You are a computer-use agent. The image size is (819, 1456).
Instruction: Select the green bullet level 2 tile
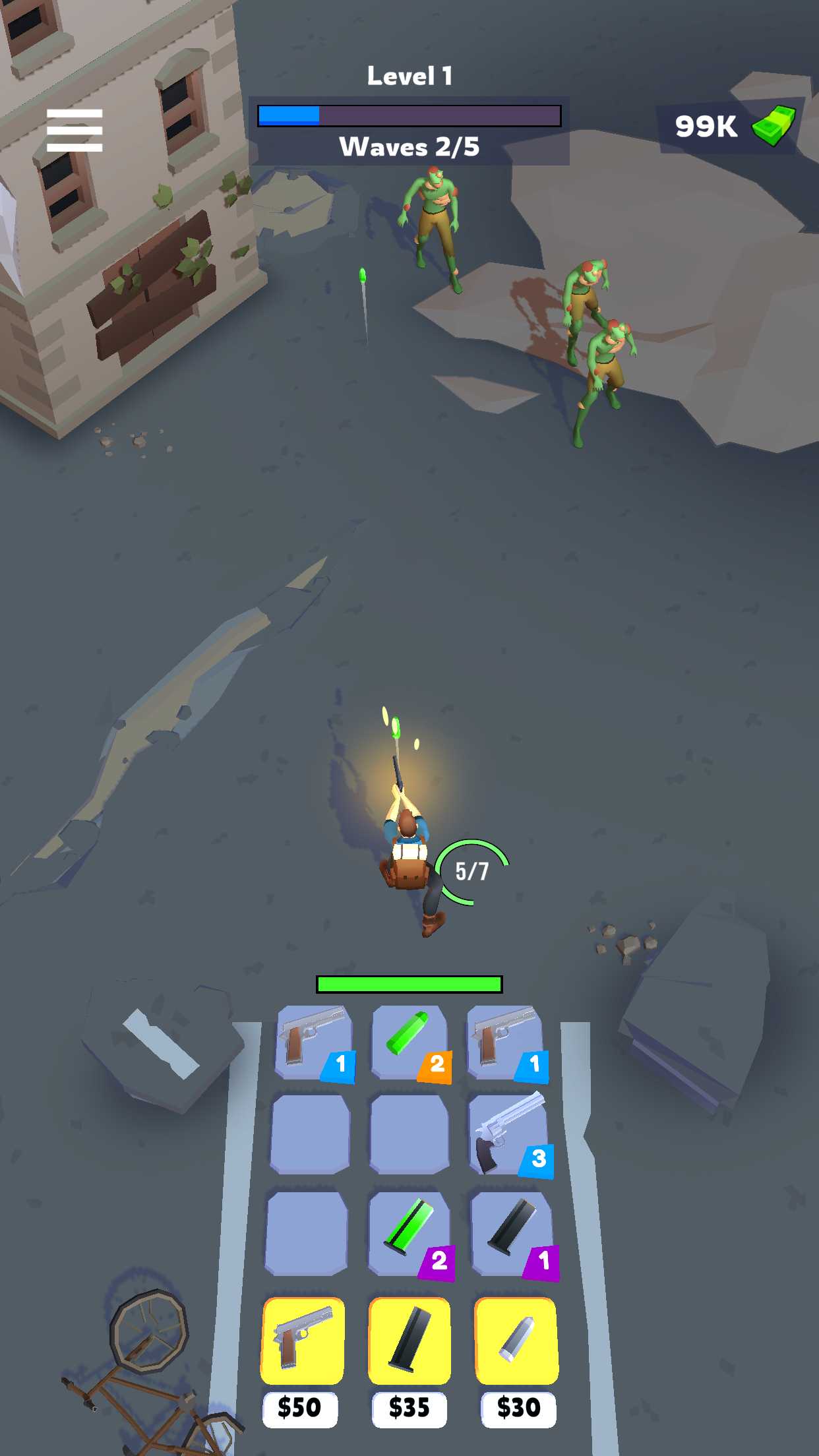[x=410, y=1043]
